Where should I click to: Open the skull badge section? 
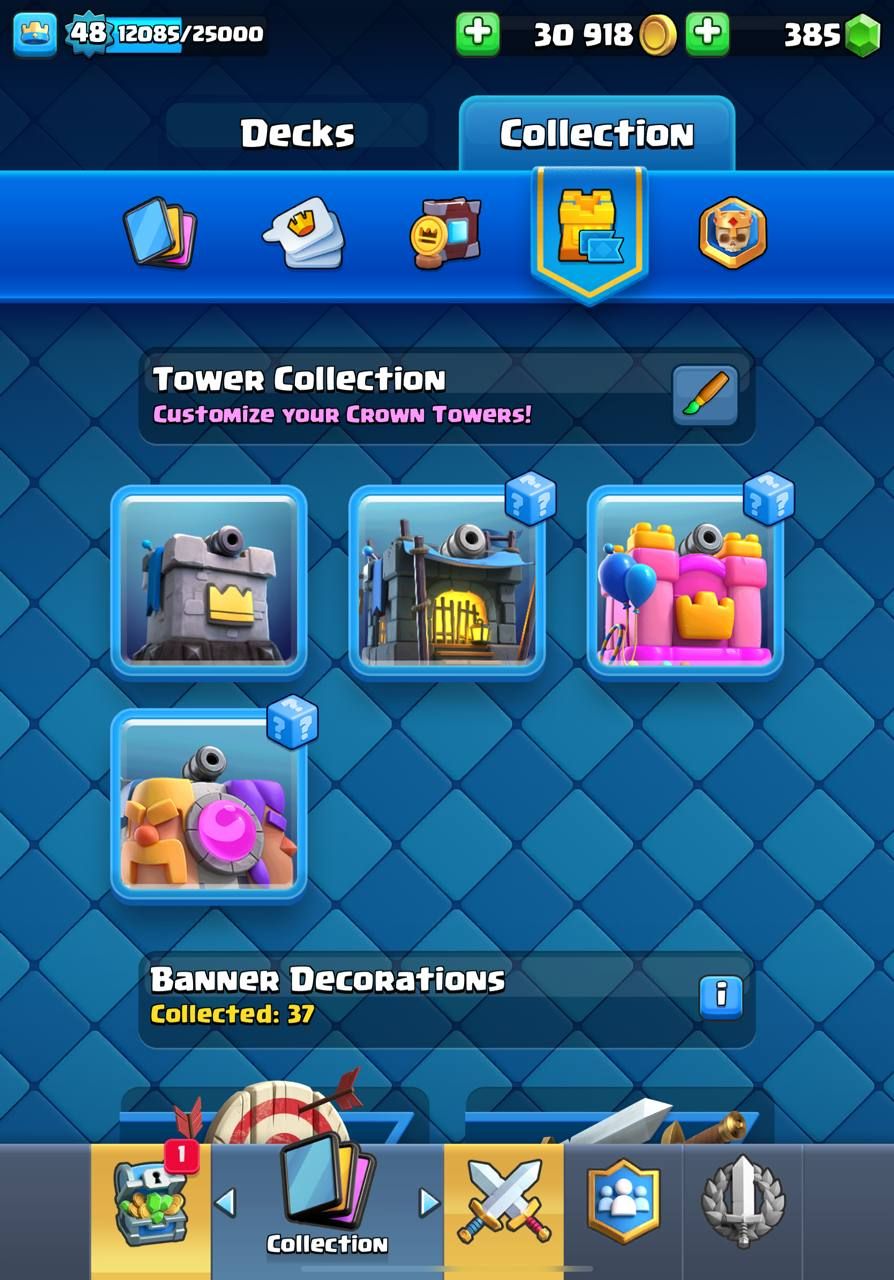click(x=732, y=233)
